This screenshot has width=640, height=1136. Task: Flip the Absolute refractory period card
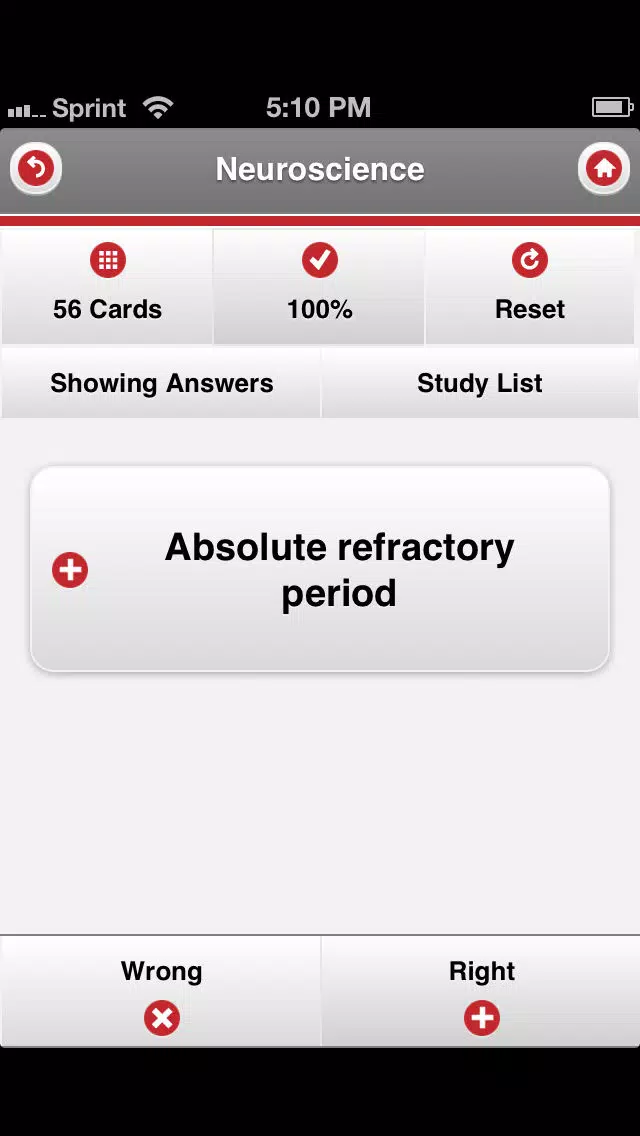(x=320, y=569)
